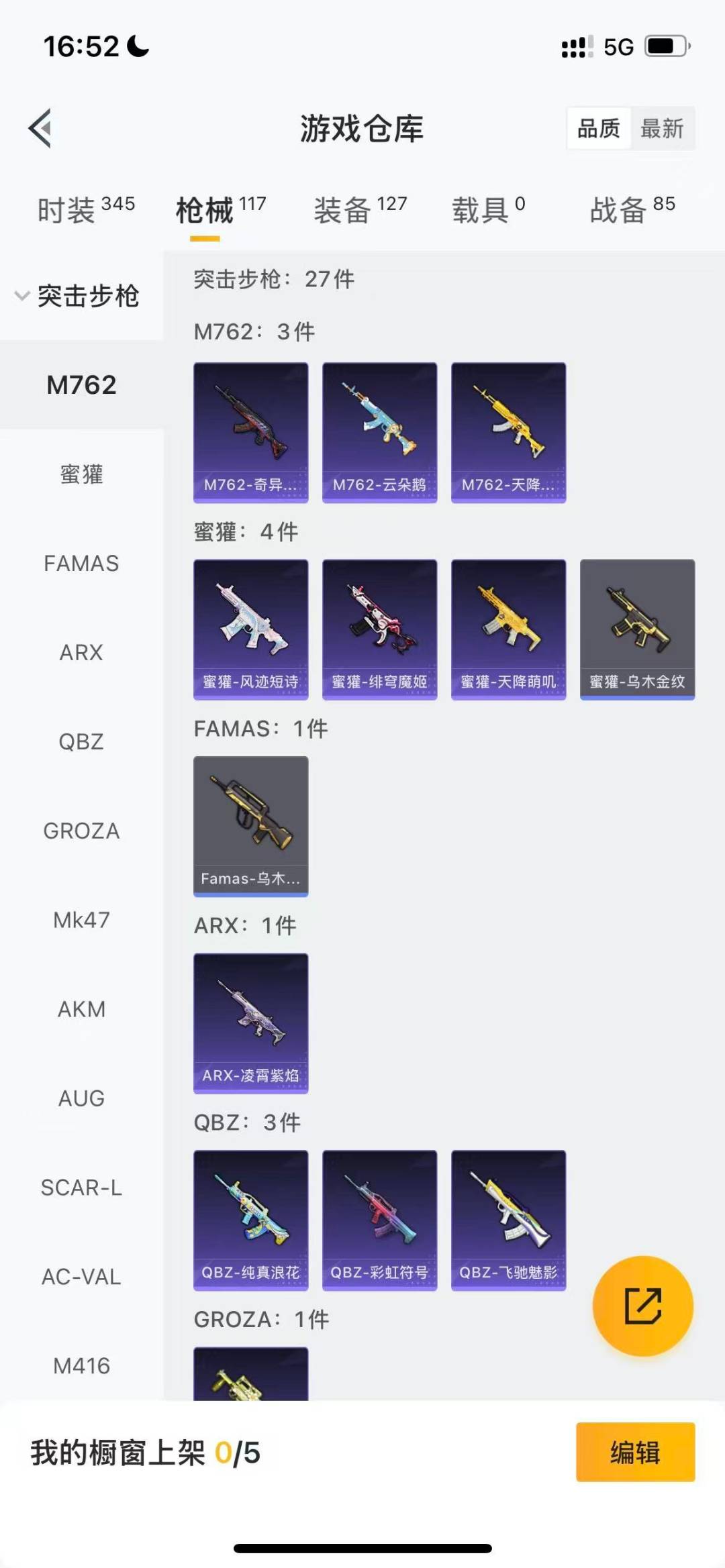This screenshot has width=725, height=1568.
Task: Collapse the 突击步枪 category
Action: pyautogui.click(x=79, y=296)
